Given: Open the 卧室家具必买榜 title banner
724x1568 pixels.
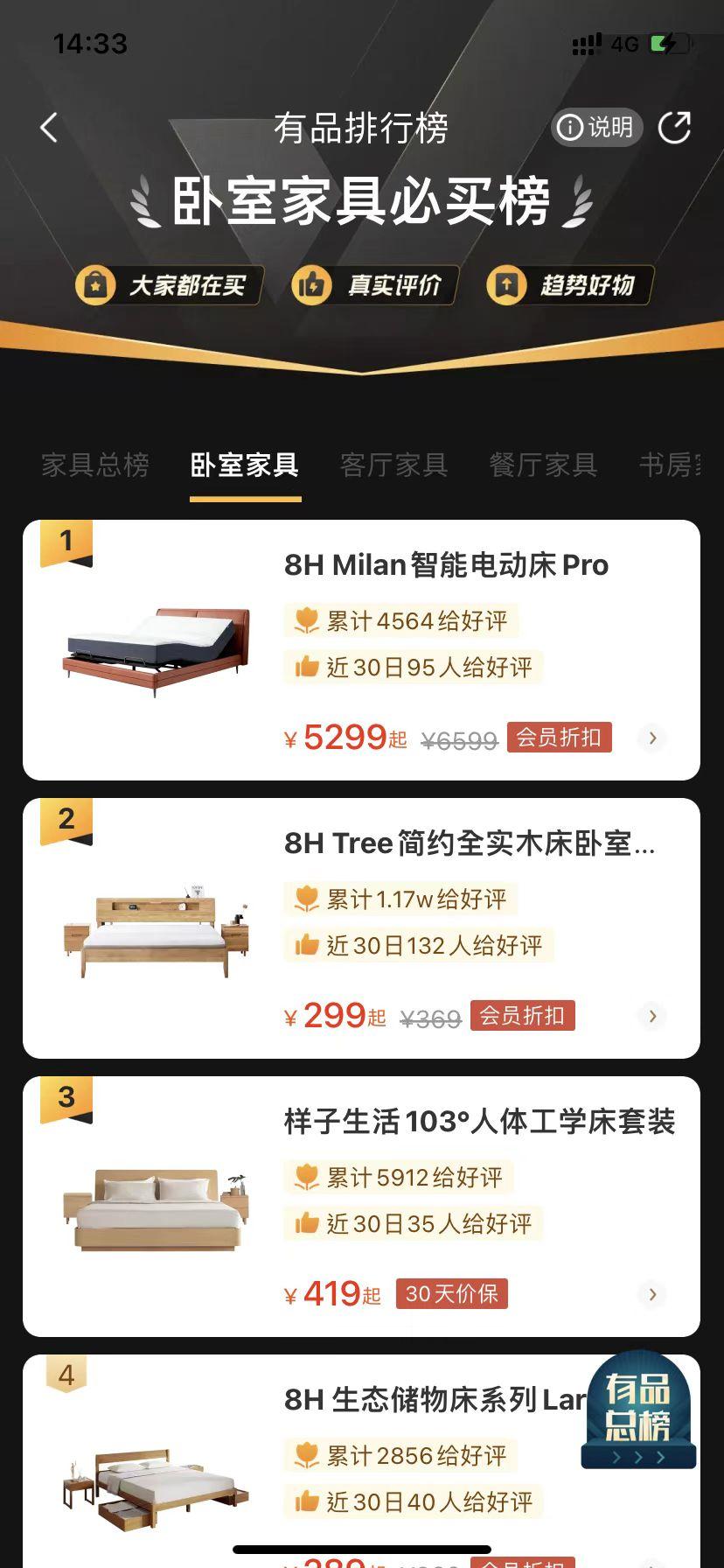Looking at the screenshot, I should click(362, 202).
